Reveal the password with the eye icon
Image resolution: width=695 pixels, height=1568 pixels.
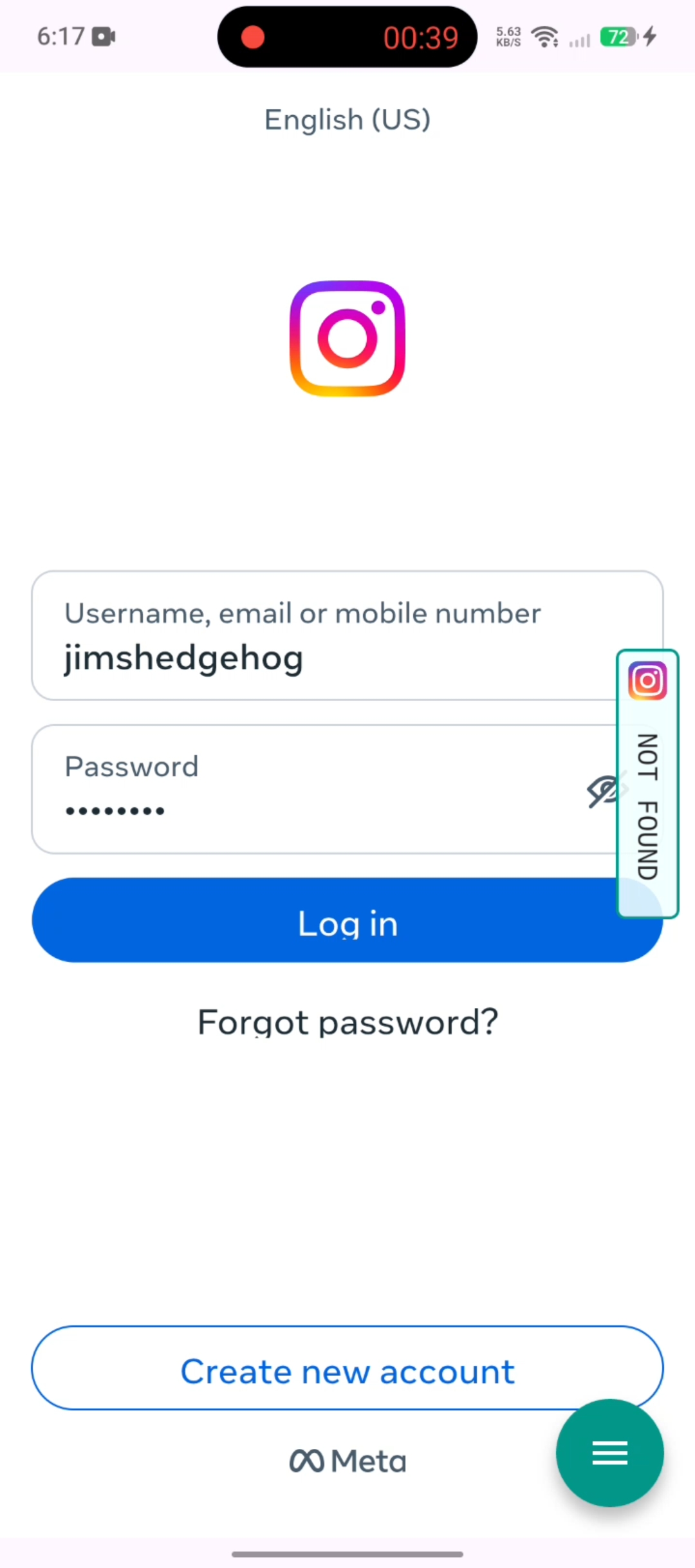pos(603,790)
